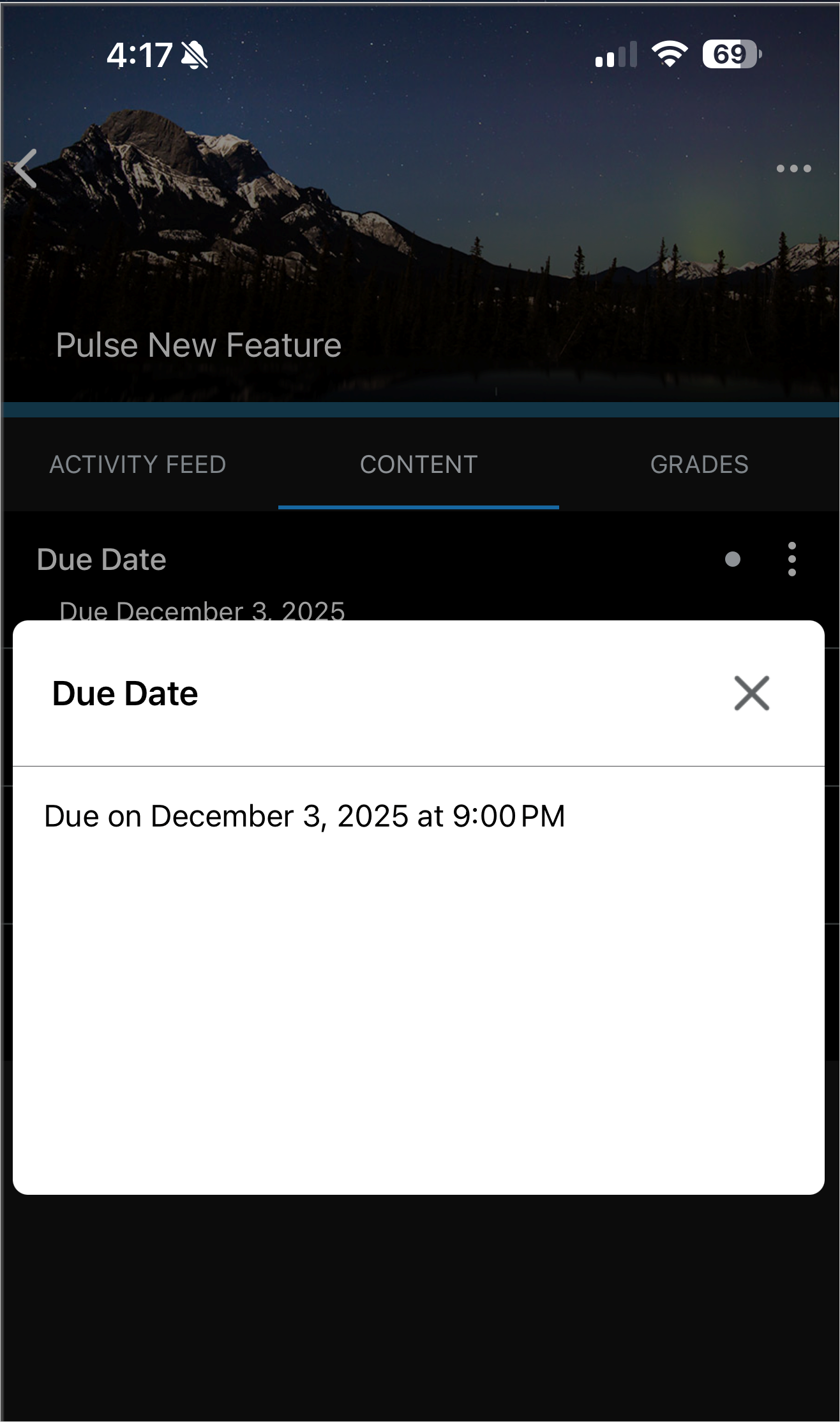840x1422 pixels.
Task: Tap the Pulse New Feature course title
Action: pyautogui.click(x=197, y=345)
